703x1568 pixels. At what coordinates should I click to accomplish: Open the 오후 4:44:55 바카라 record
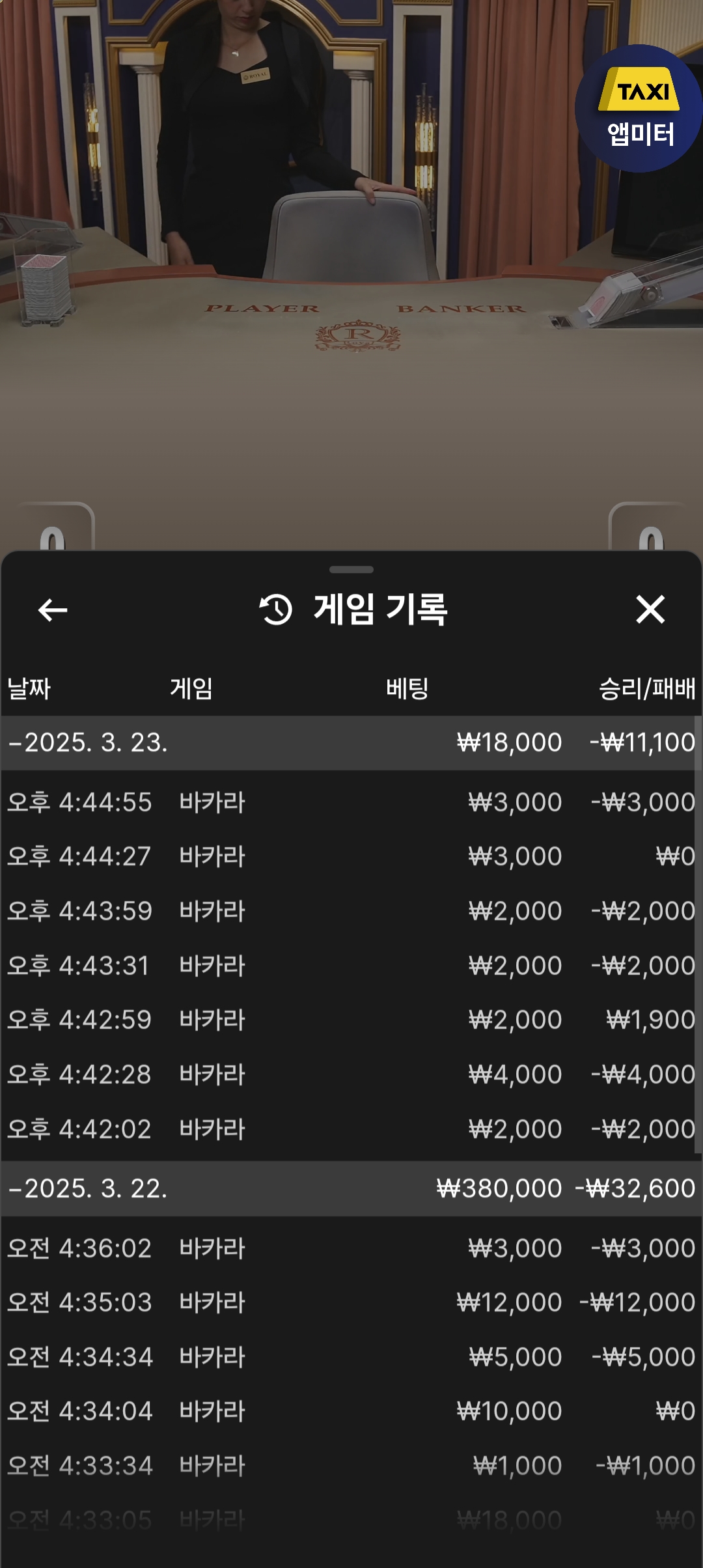(351, 802)
